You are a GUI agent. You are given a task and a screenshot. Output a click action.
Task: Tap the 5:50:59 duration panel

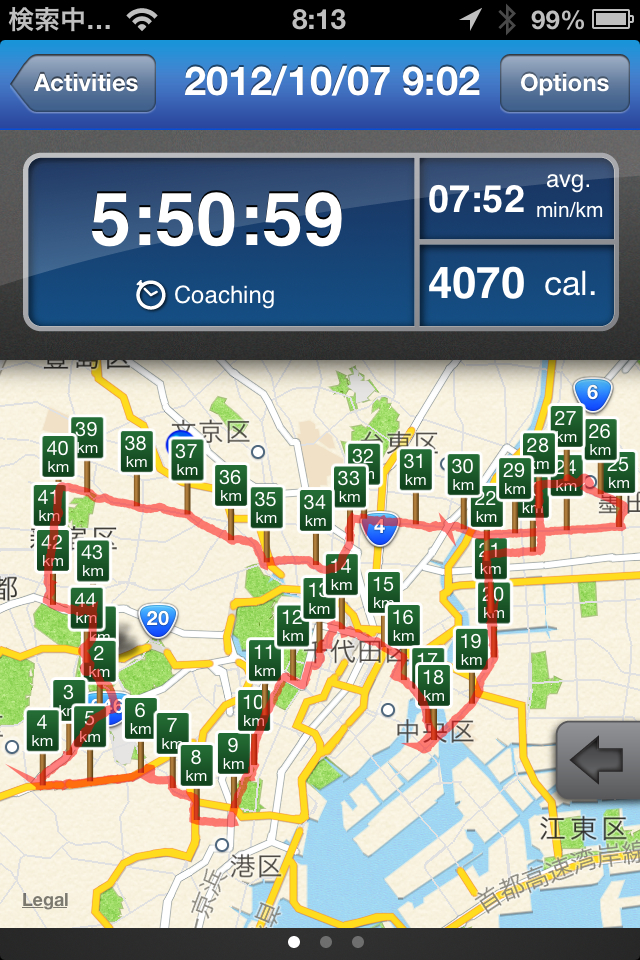pos(220,242)
